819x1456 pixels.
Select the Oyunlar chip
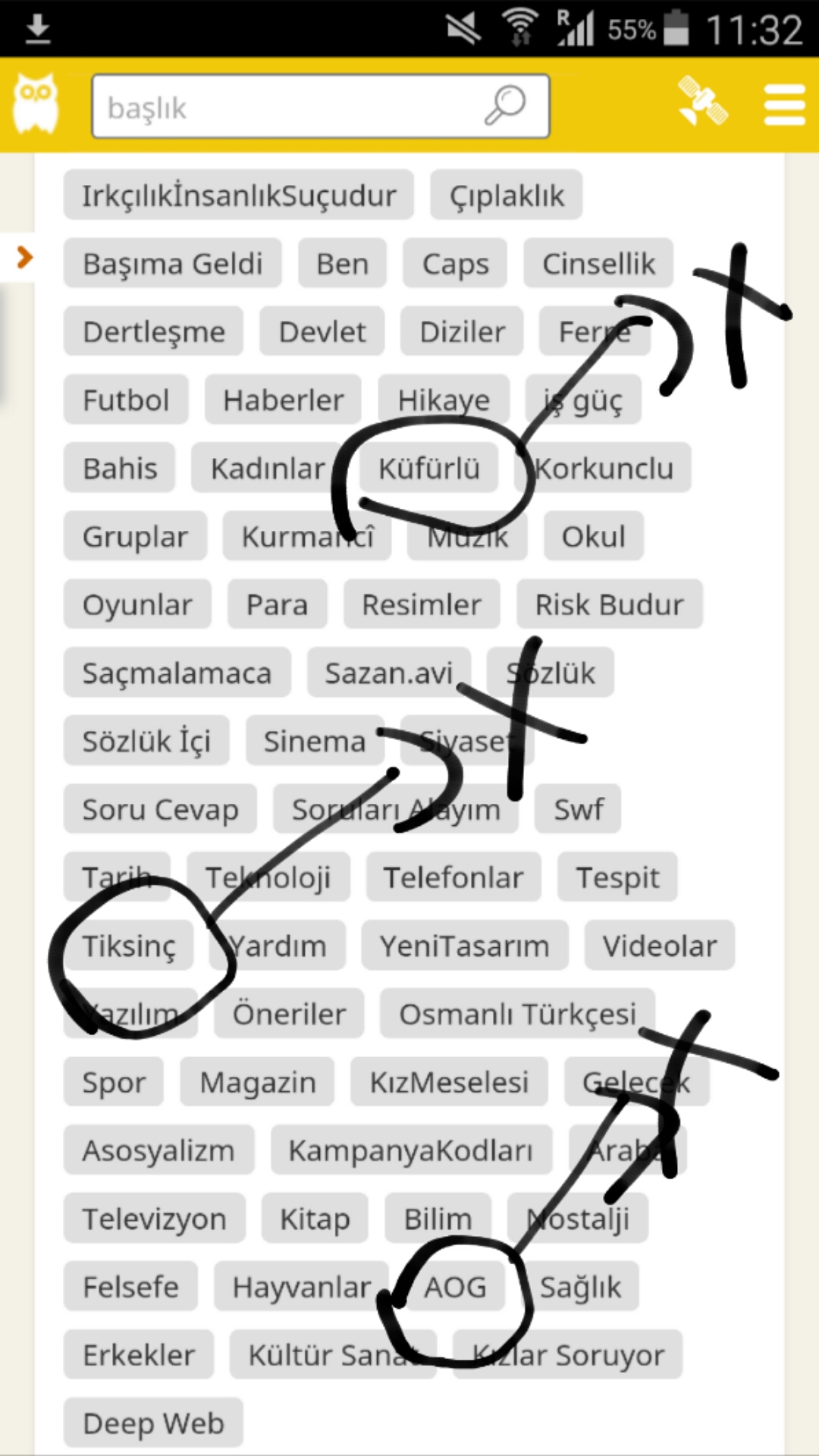coord(137,604)
